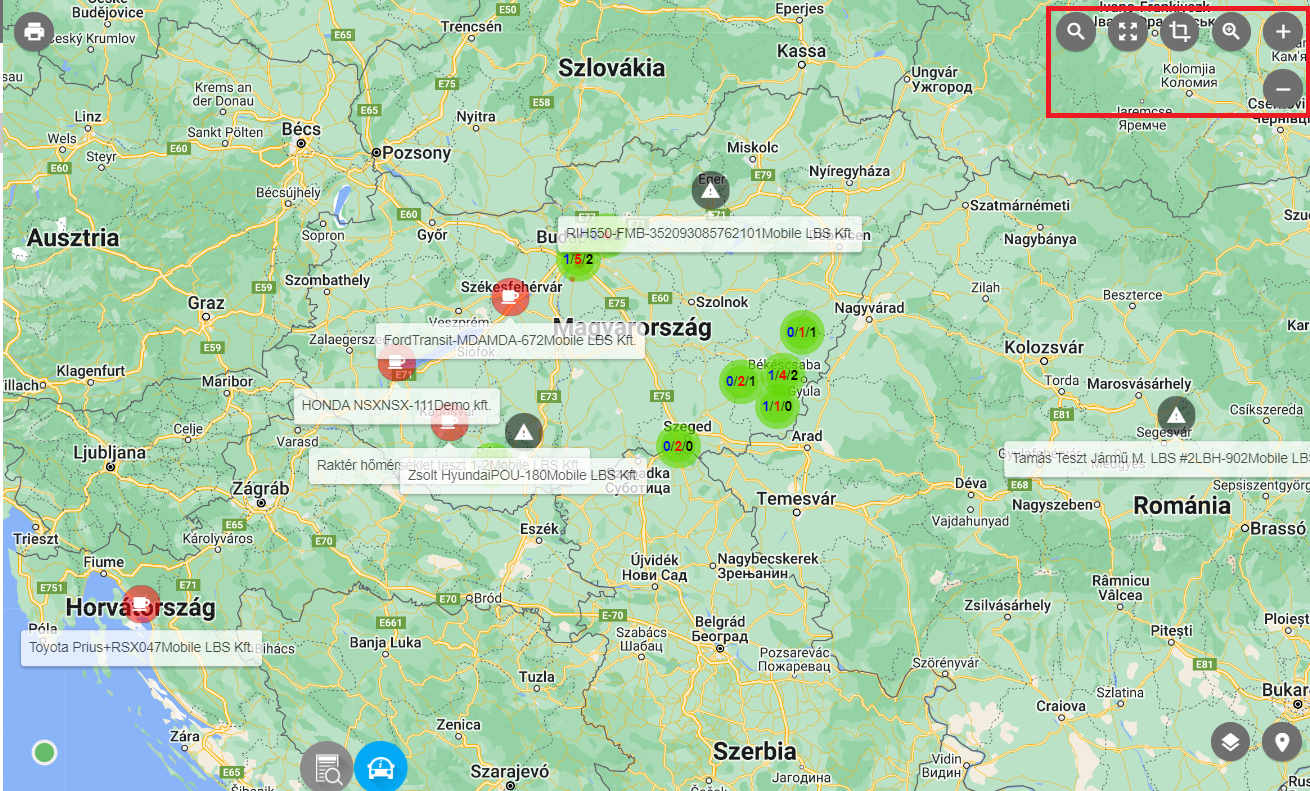
Task: Open the grey report search button
Action: tap(326, 768)
